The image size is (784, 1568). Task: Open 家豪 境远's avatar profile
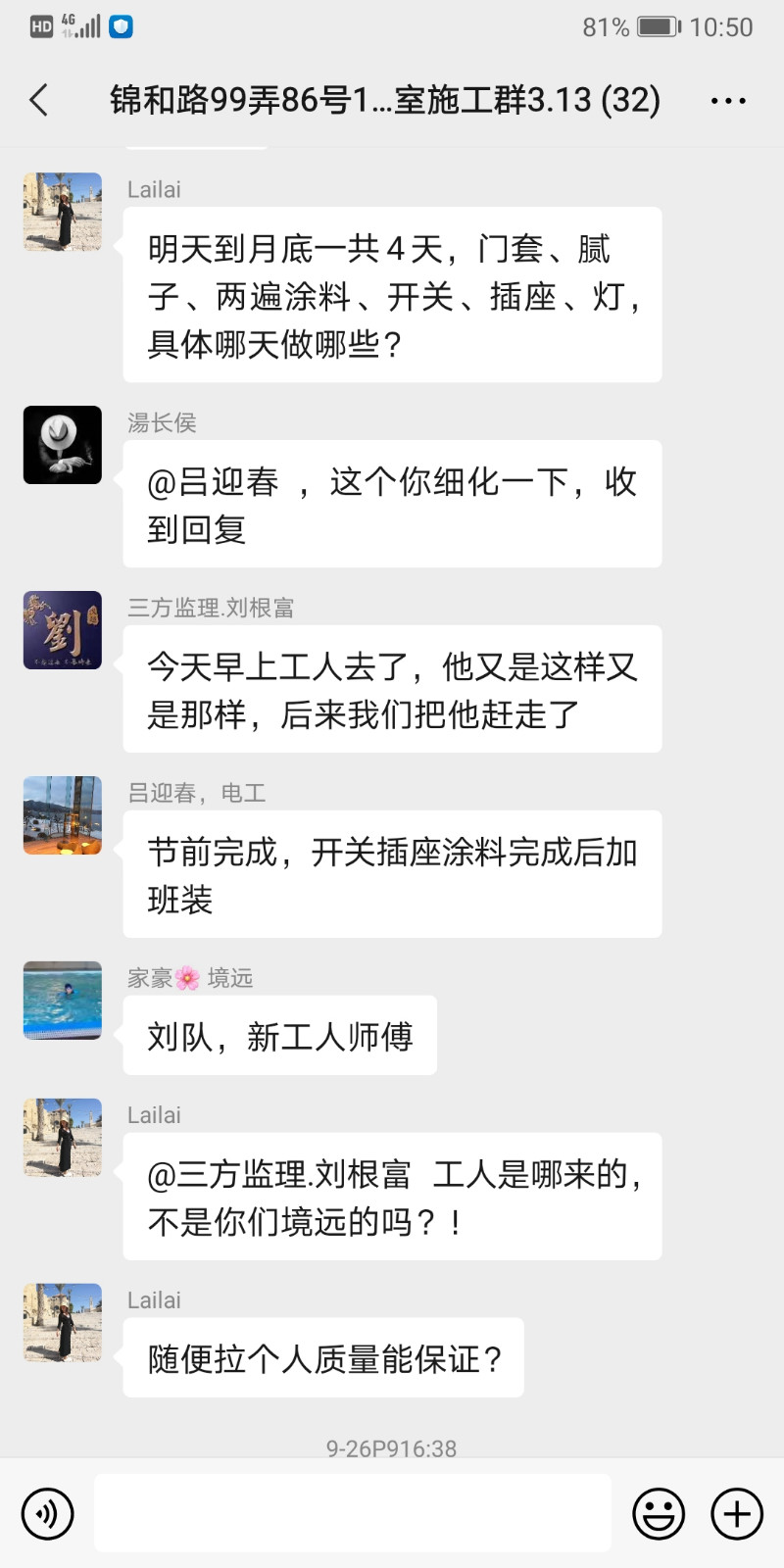pyautogui.click(x=63, y=1001)
